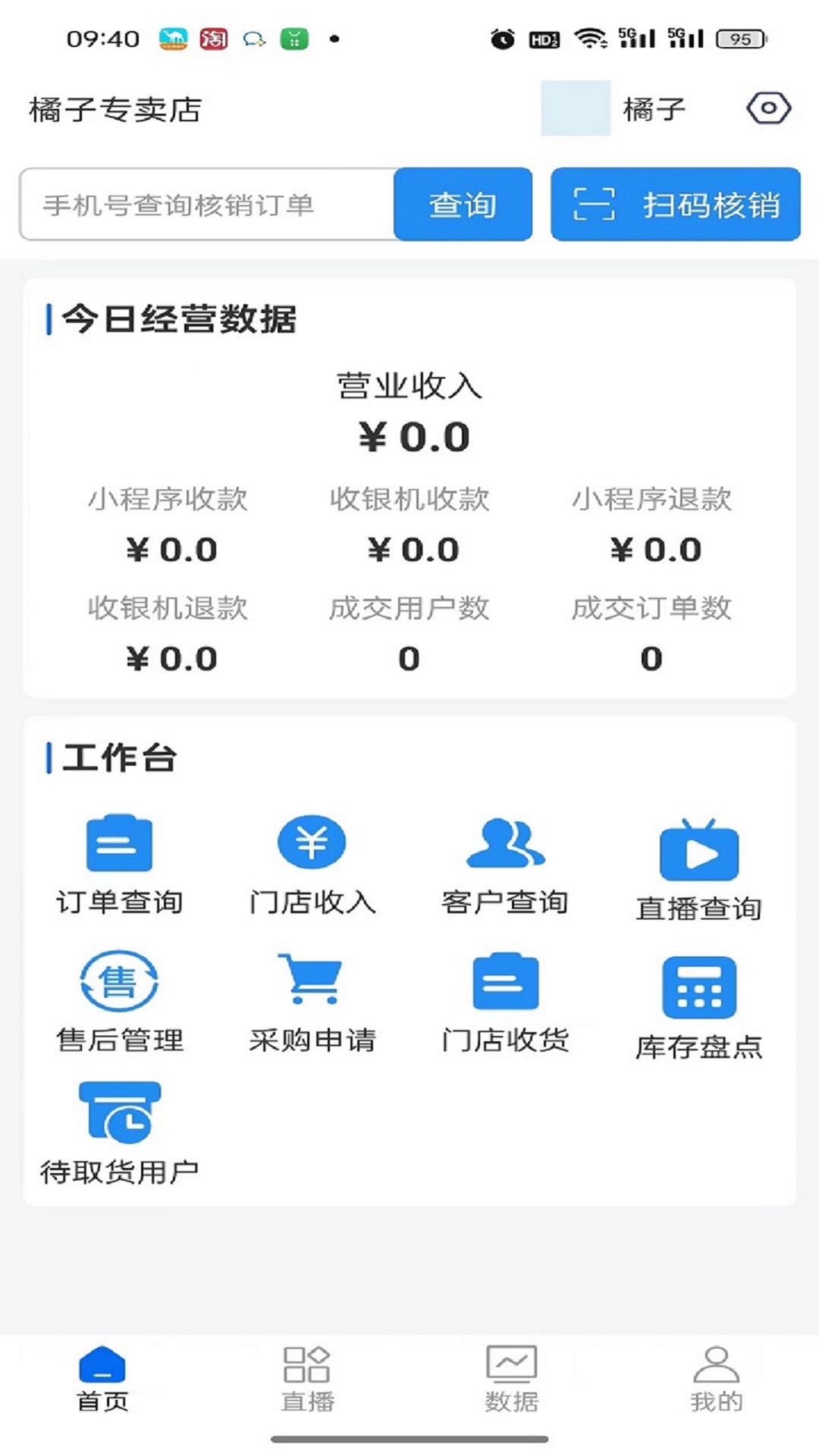Select the 门店收货 store receiving icon
The width and height of the screenshot is (819, 1456).
(x=504, y=986)
